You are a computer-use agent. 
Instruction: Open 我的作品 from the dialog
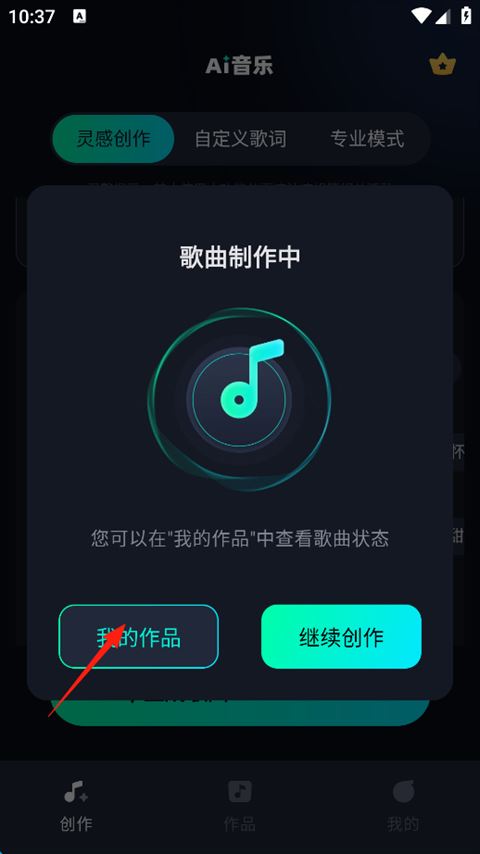point(138,636)
